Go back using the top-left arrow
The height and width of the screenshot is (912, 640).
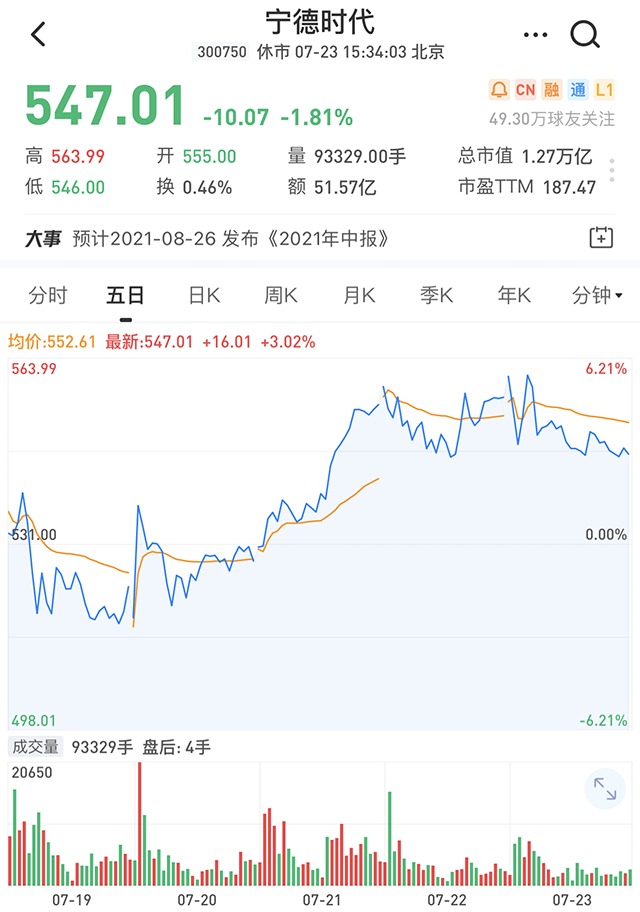tap(38, 35)
